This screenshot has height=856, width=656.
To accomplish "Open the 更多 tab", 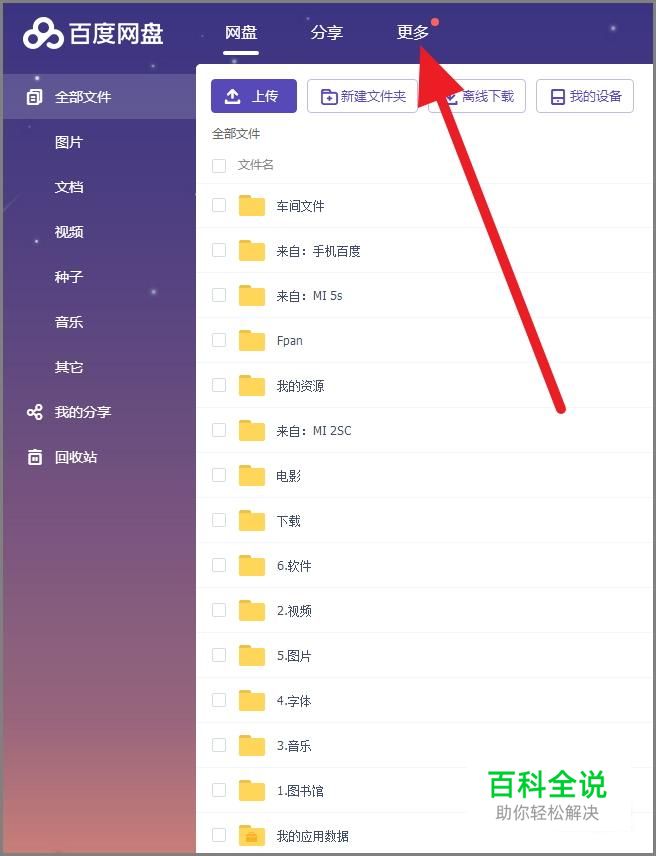I will tap(412, 33).
